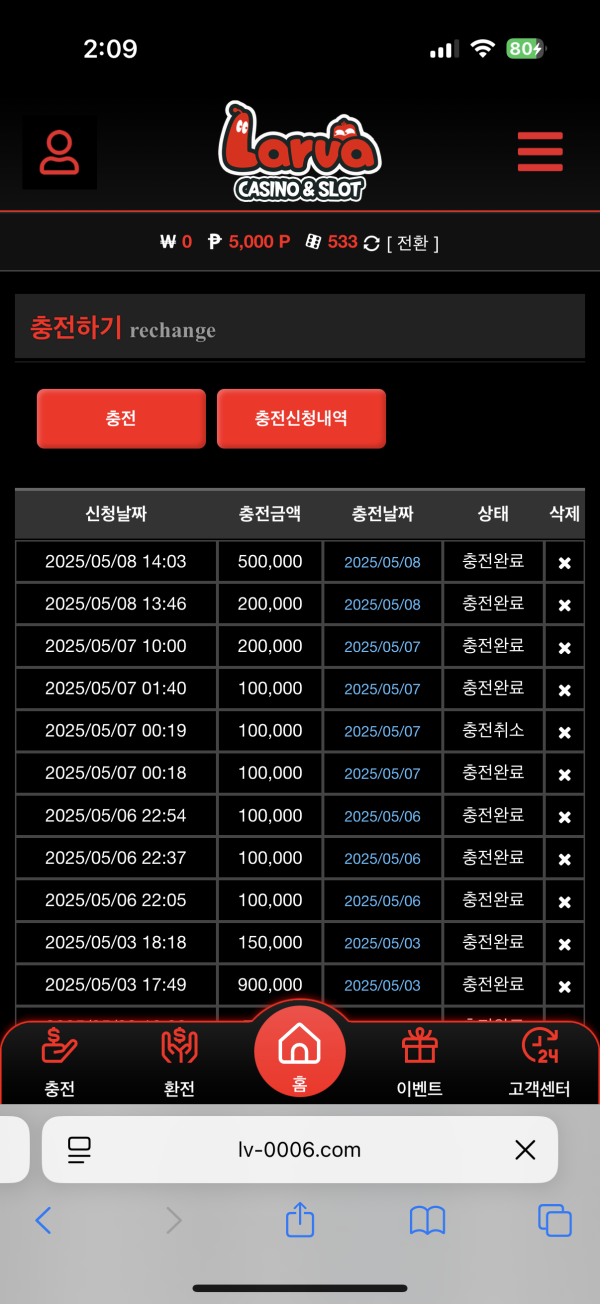Remove the 2025/05/03 17:49 record

tap(564, 986)
